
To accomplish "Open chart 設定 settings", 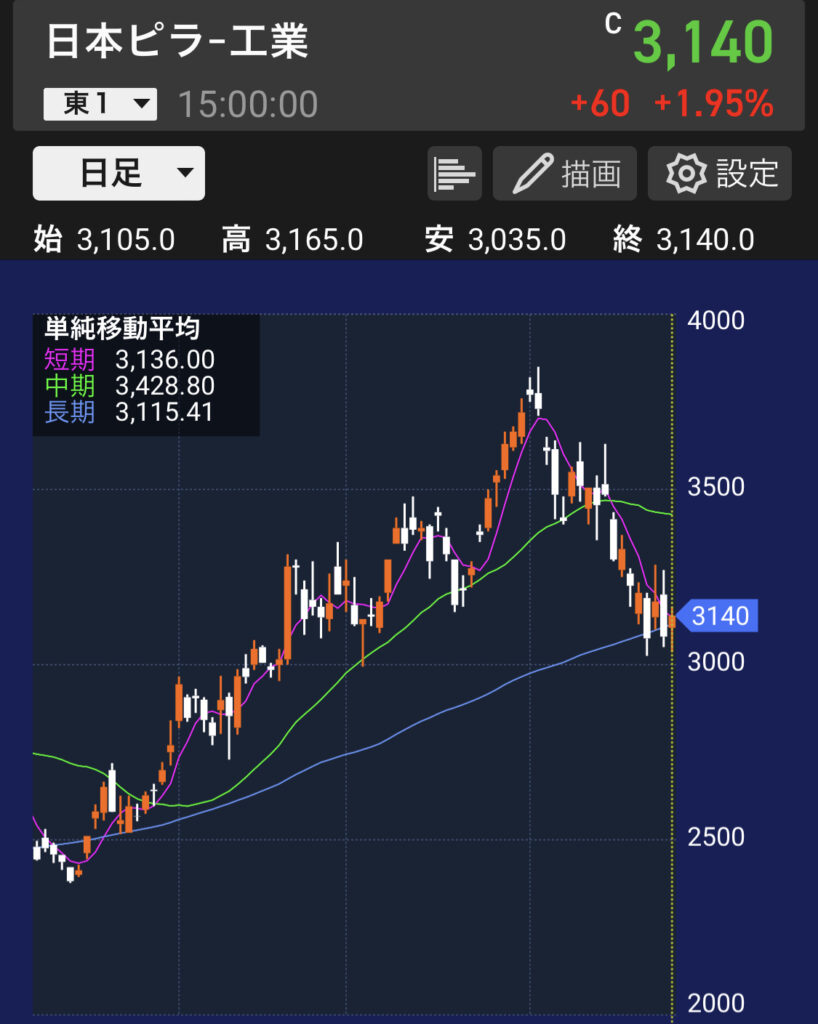I will coord(720,174).
